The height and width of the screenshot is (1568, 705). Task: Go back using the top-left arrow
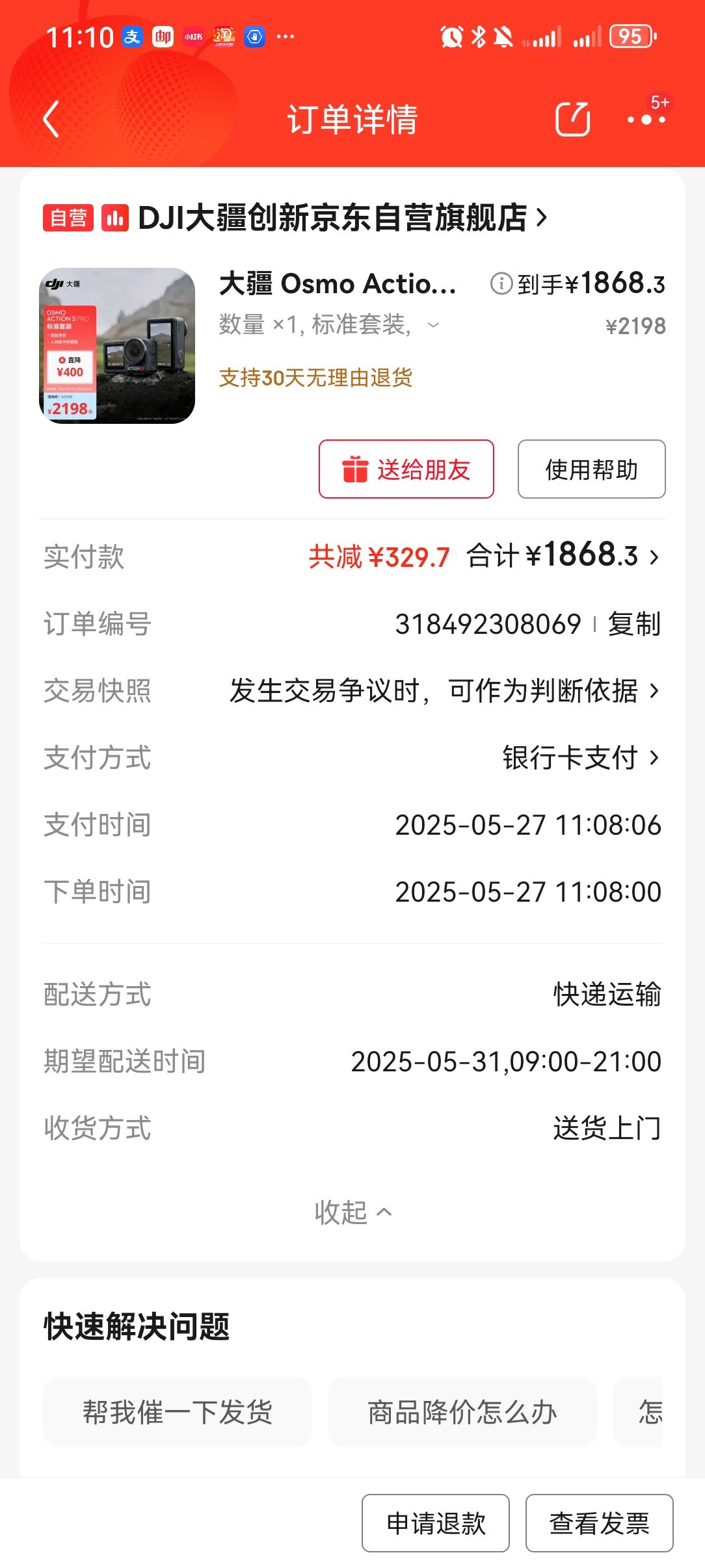point(51,119)
